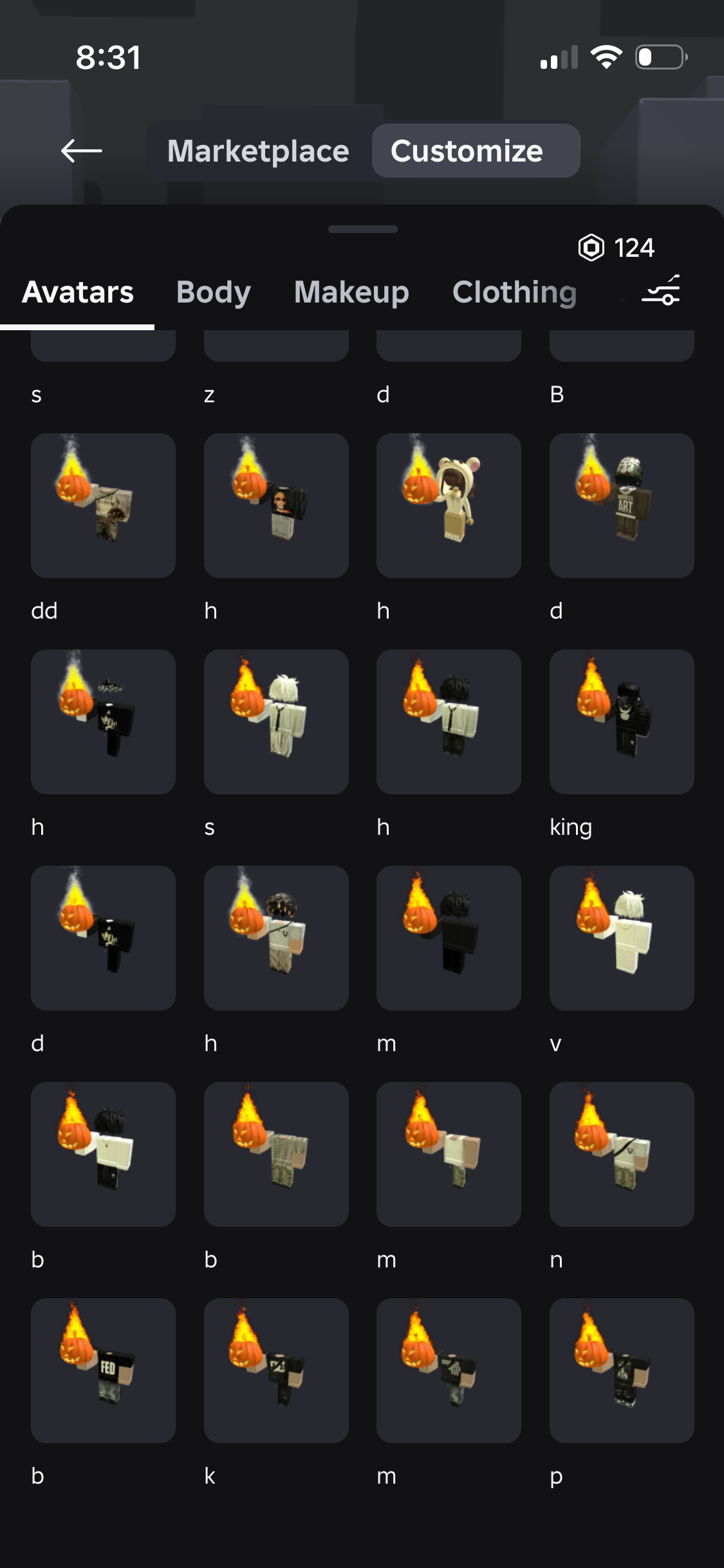The height and width of the screenshot is (1568, 724).
Task: Pick the avatar named v
Action: (x=622, y=938)
